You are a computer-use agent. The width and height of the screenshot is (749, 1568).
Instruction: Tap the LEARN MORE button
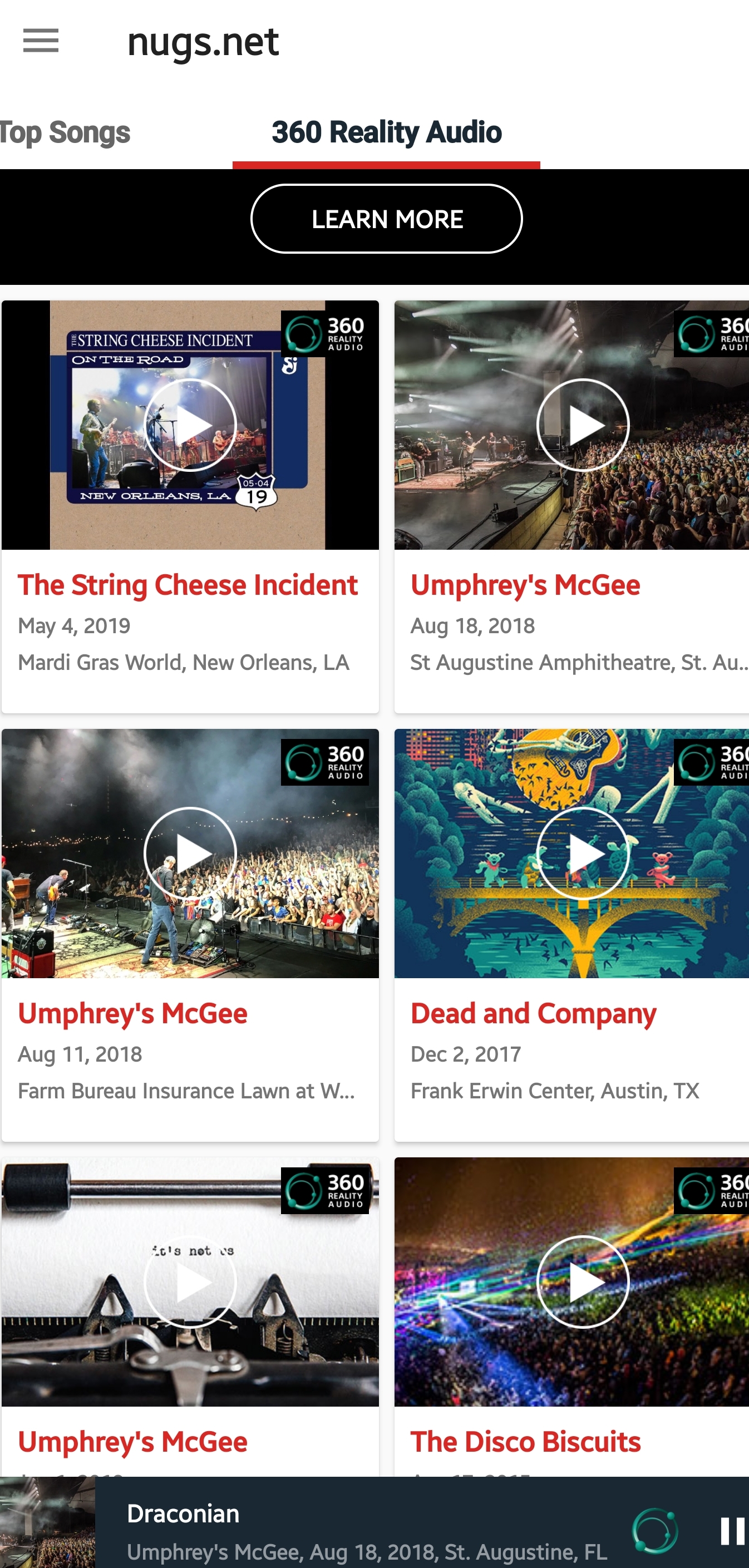click(x=386, y=219)
